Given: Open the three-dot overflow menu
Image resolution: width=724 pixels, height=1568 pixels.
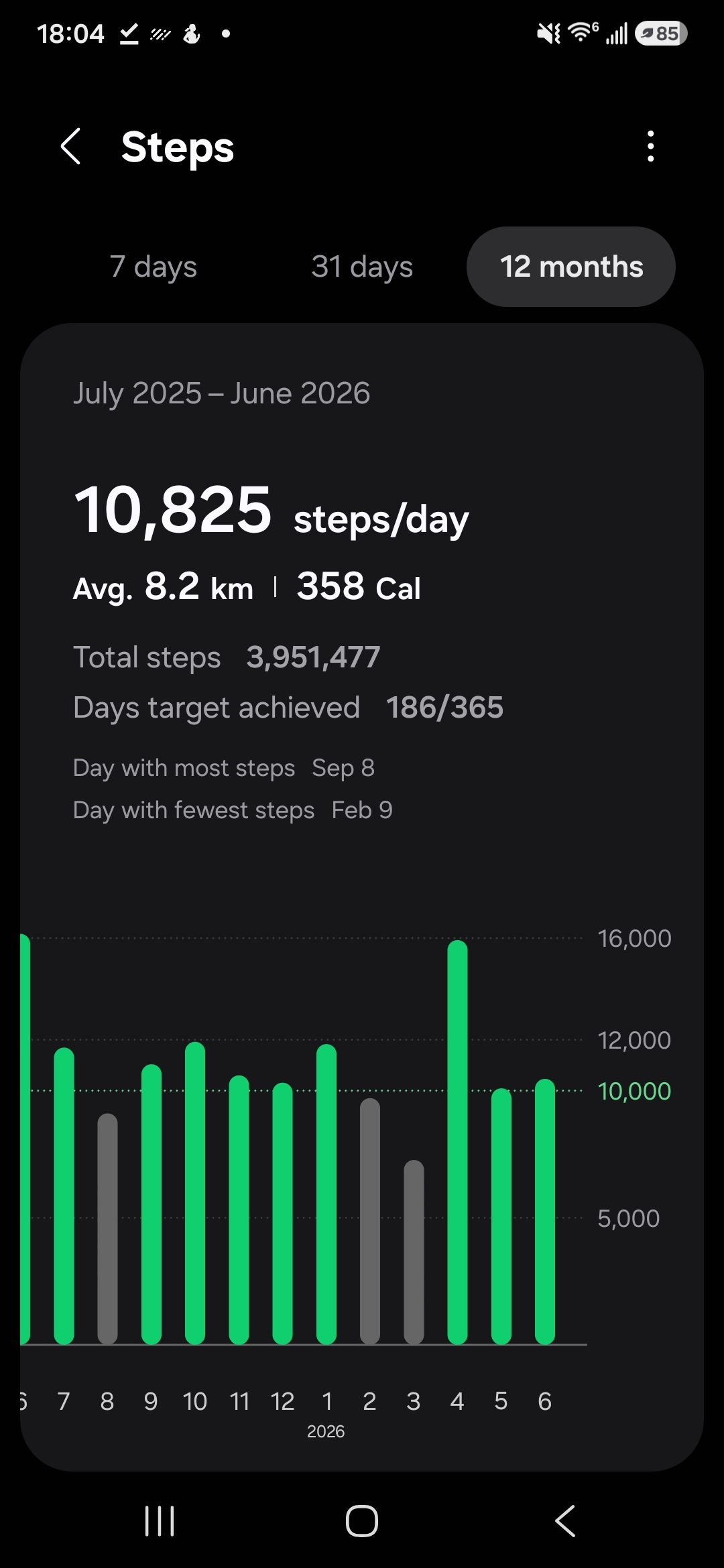Looking at the screenshot, I should [x=650, y=146].
